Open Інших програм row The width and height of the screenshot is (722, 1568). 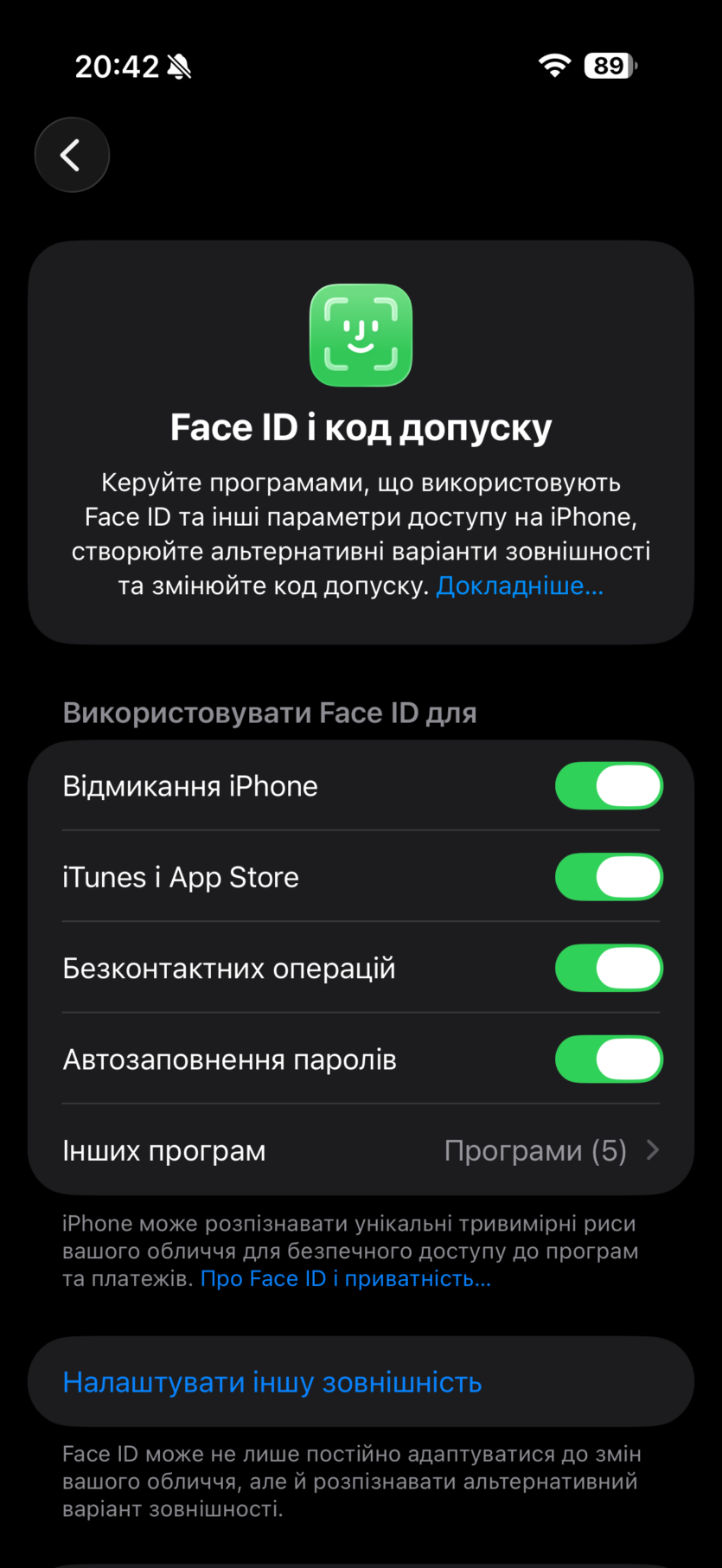[x=361, y=1150]
